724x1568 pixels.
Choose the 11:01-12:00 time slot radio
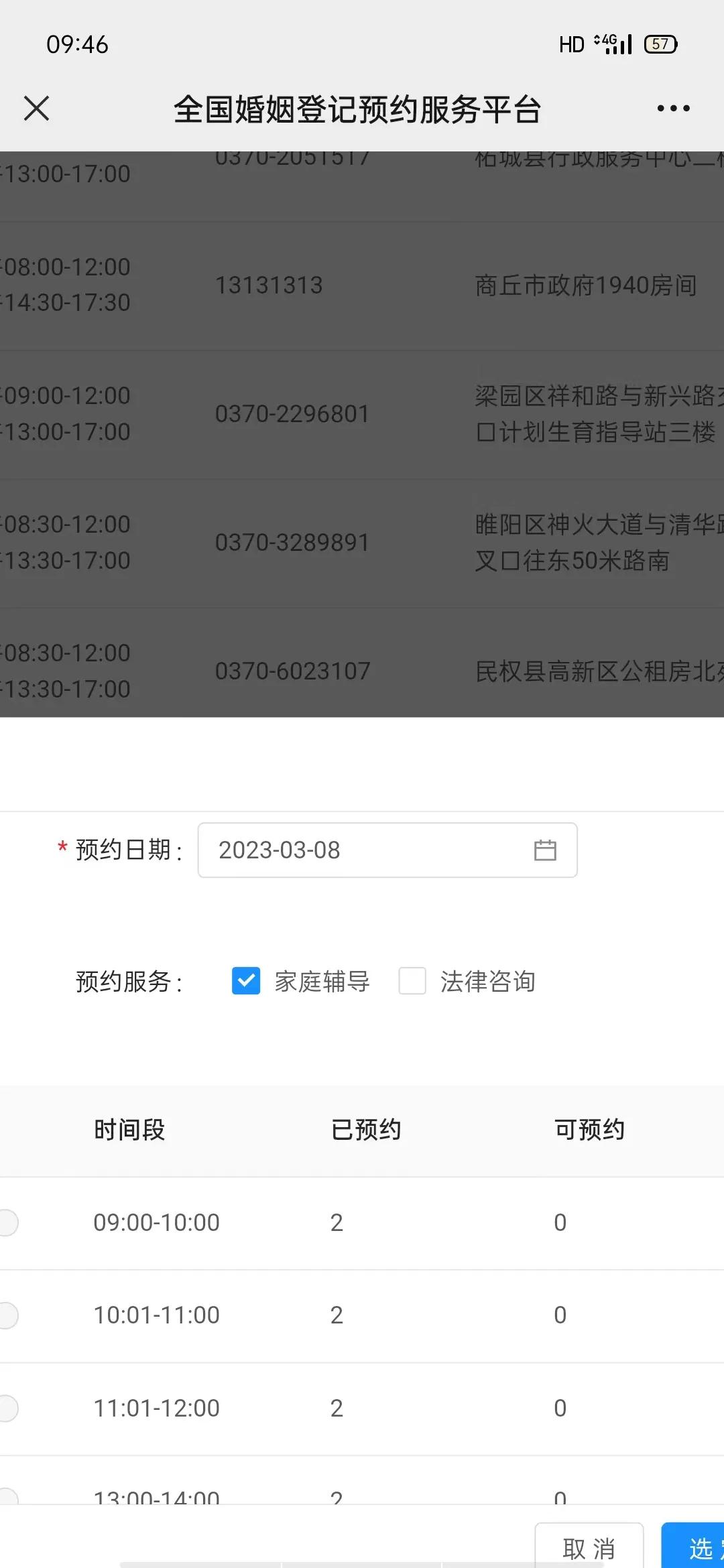point(8,1408)
